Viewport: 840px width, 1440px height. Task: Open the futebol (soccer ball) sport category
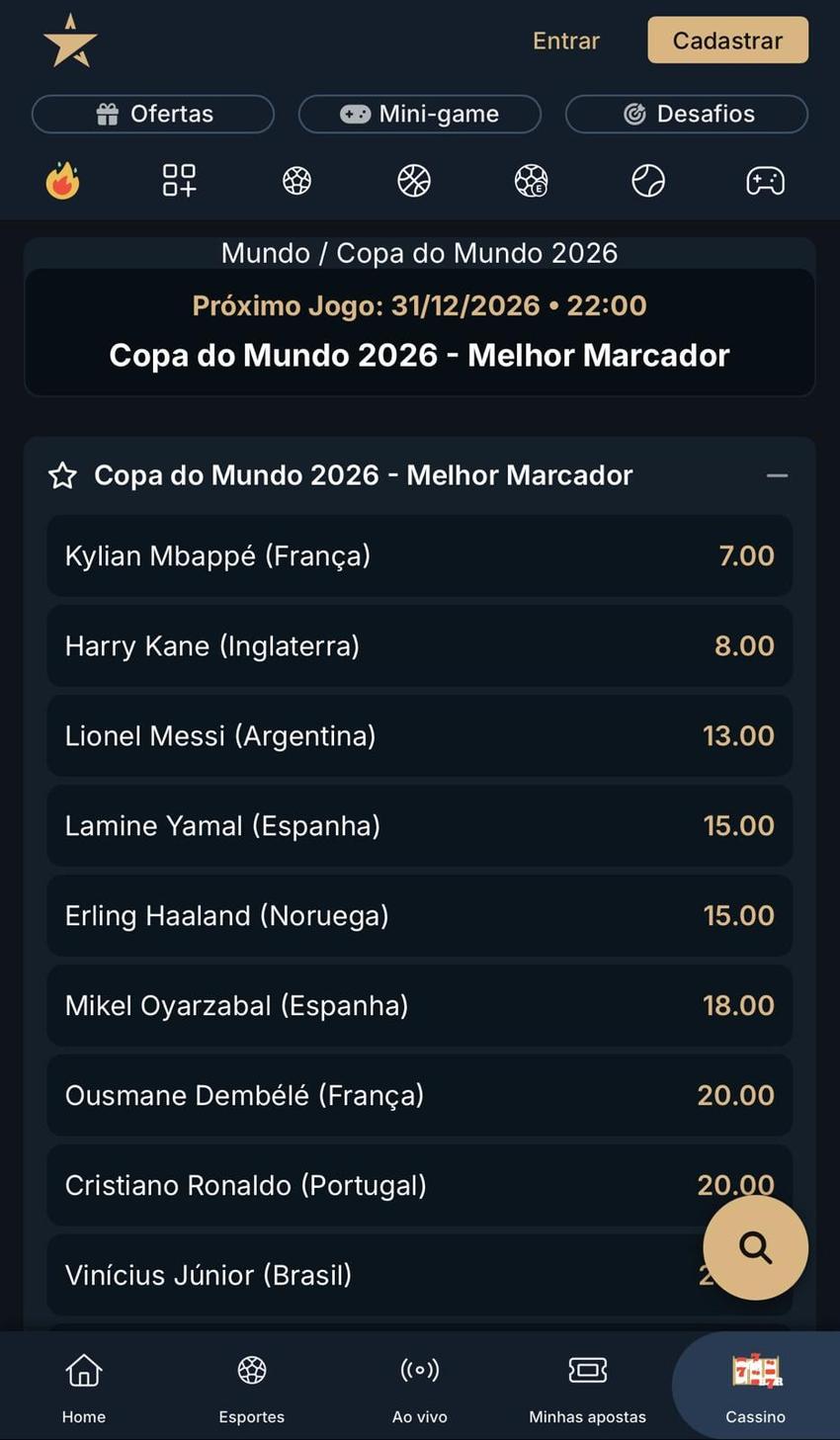[x=296, y=181]
